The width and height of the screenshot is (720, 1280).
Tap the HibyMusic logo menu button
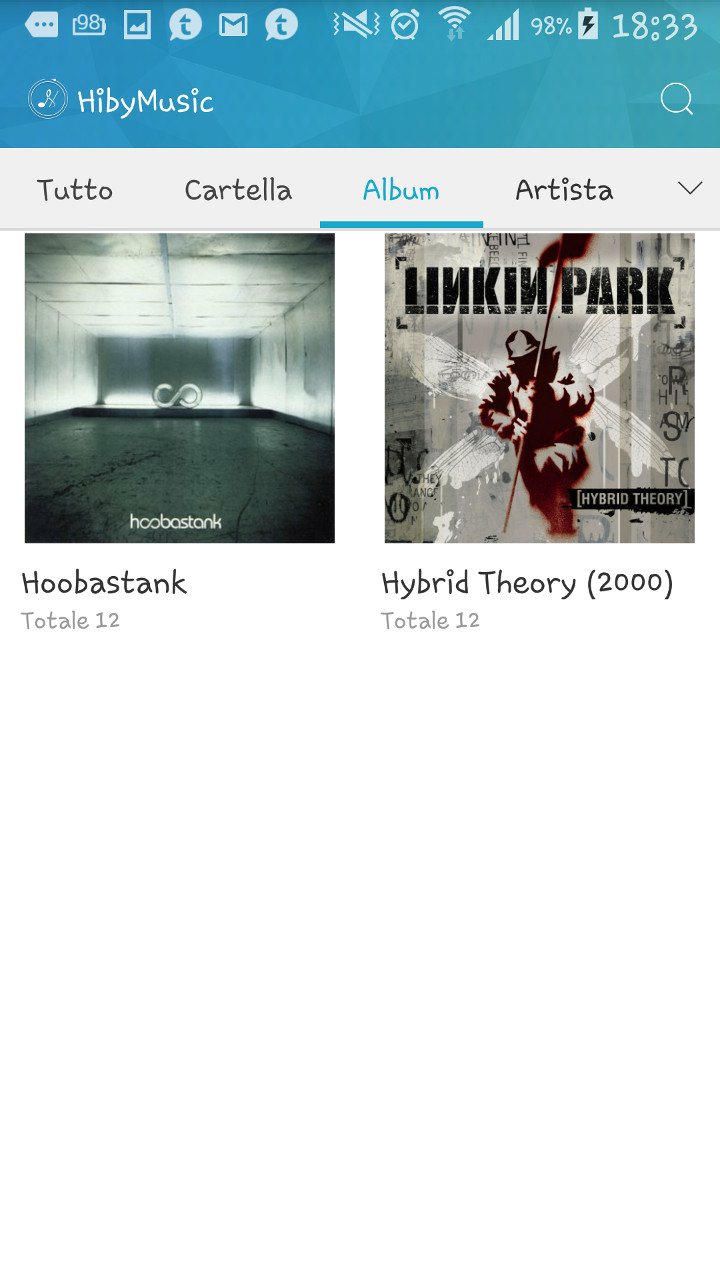[48, 100]
